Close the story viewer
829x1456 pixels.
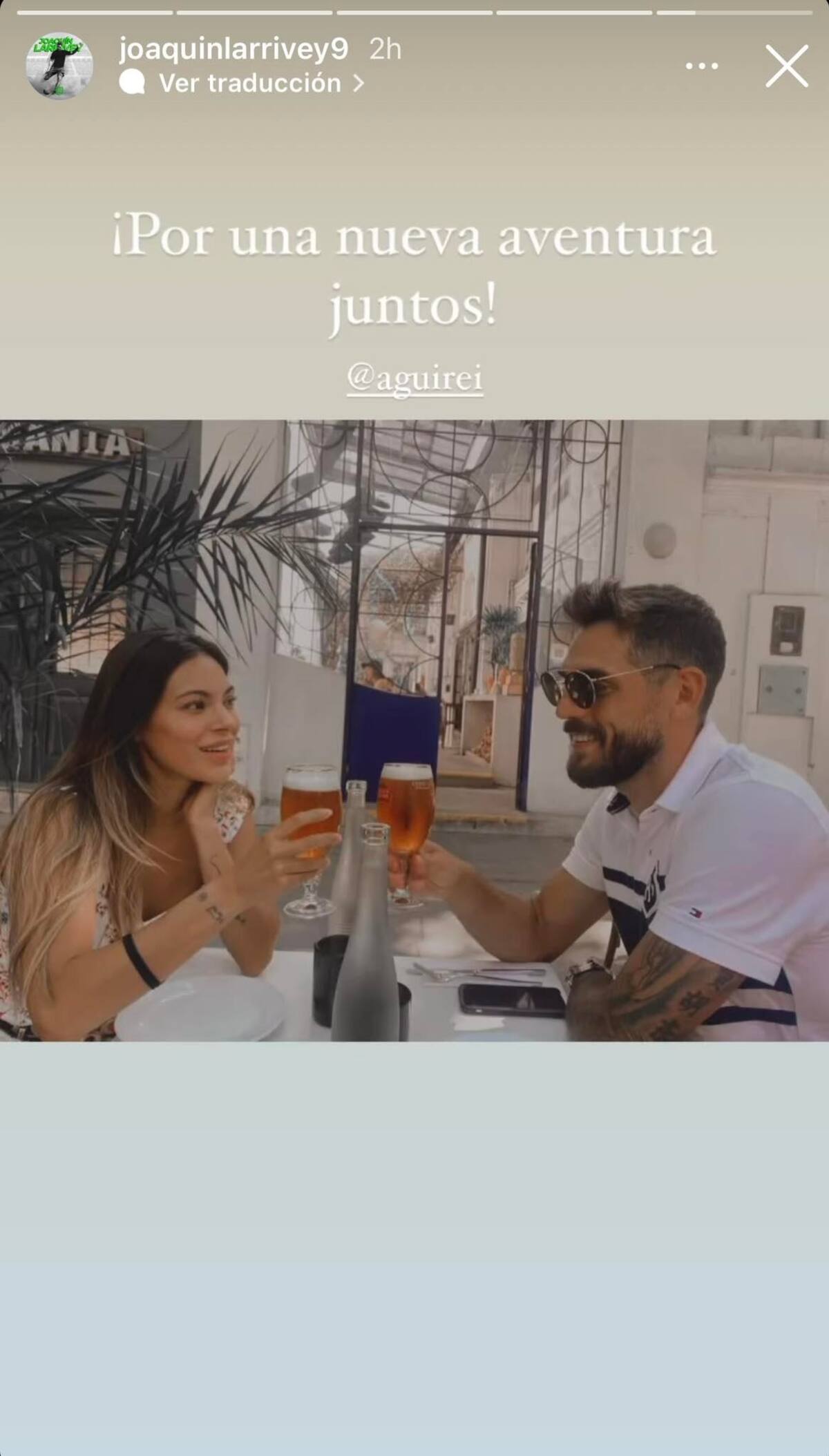tap(786, 66)
